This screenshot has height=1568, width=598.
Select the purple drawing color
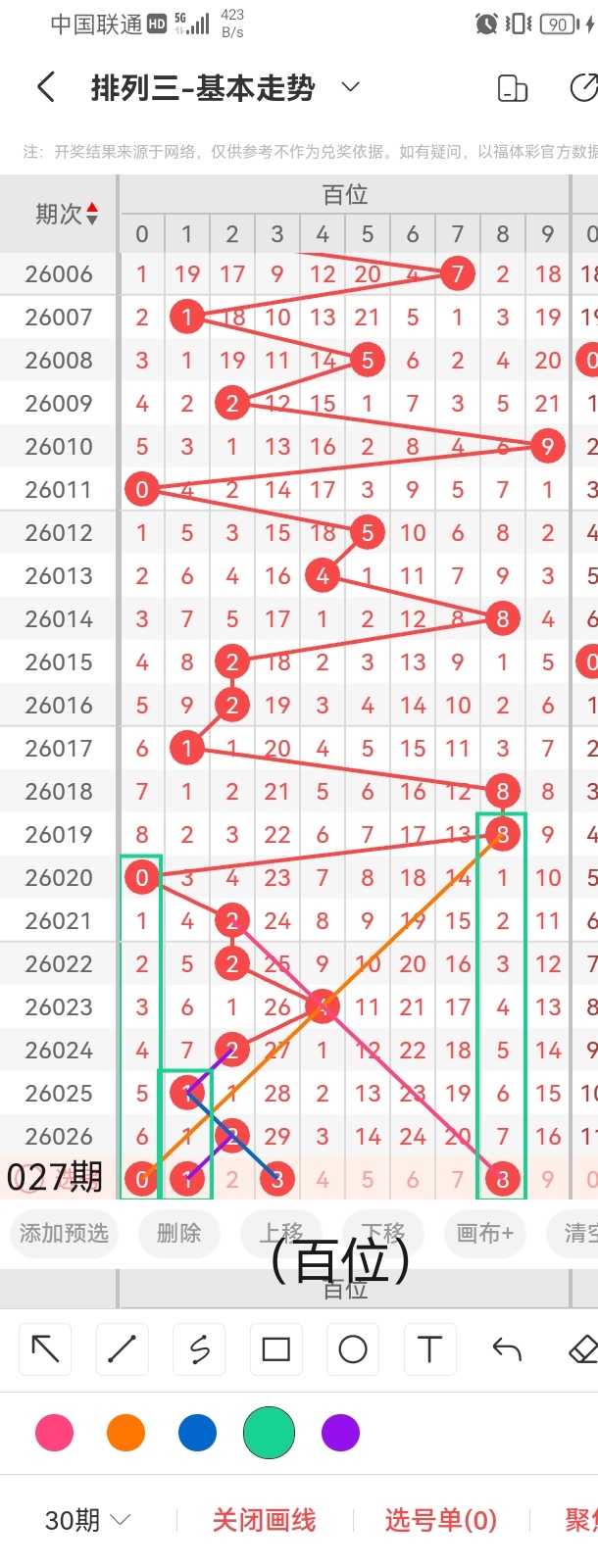[x=340, y=1433]
